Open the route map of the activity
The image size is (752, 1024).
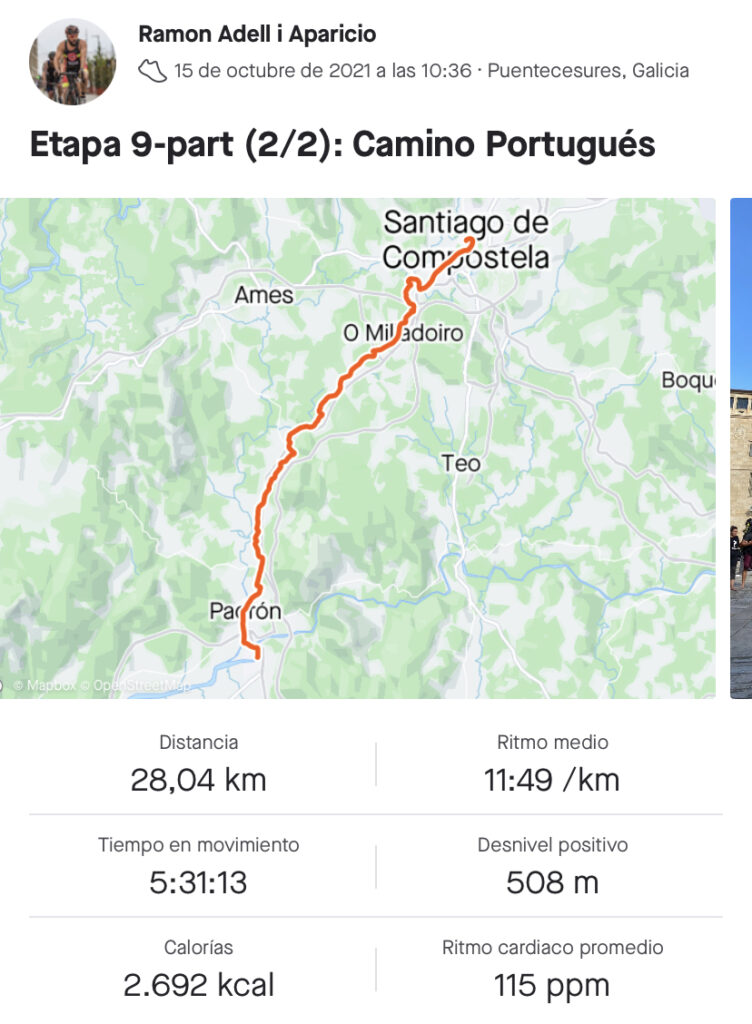357,447
